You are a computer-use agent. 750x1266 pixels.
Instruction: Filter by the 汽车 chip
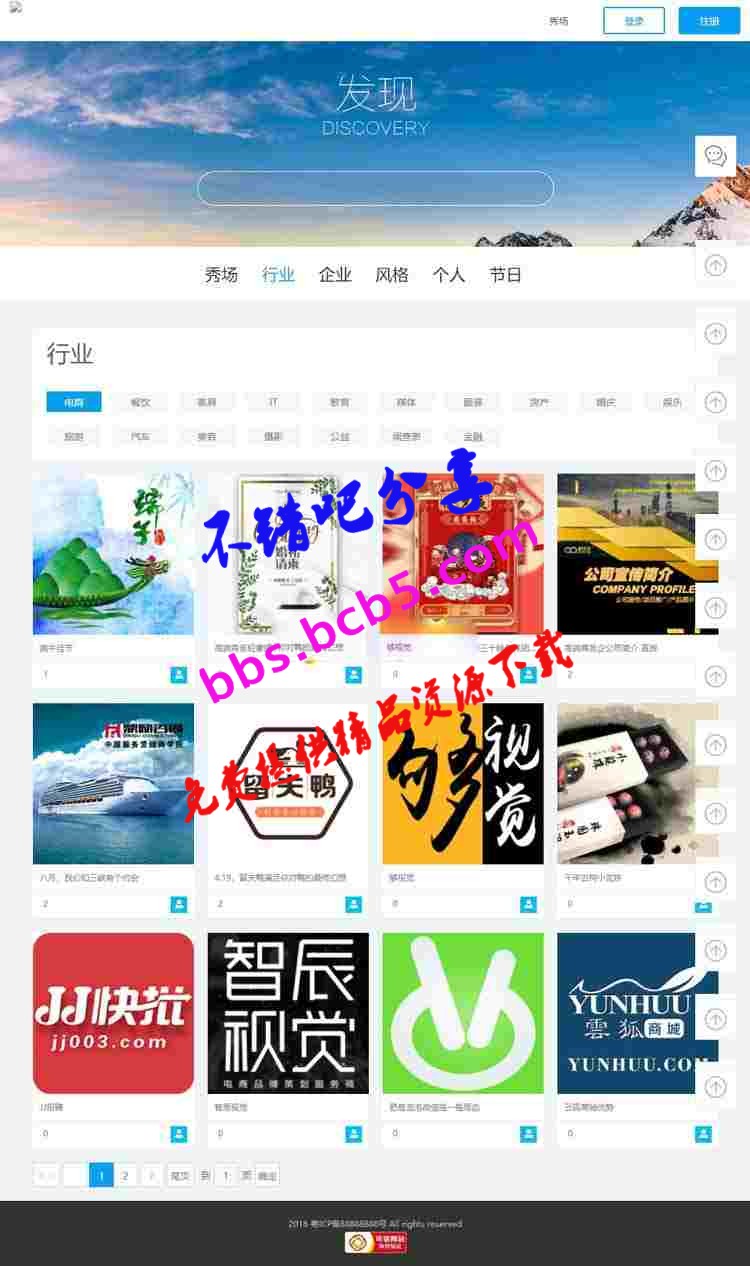click(140, 437)
